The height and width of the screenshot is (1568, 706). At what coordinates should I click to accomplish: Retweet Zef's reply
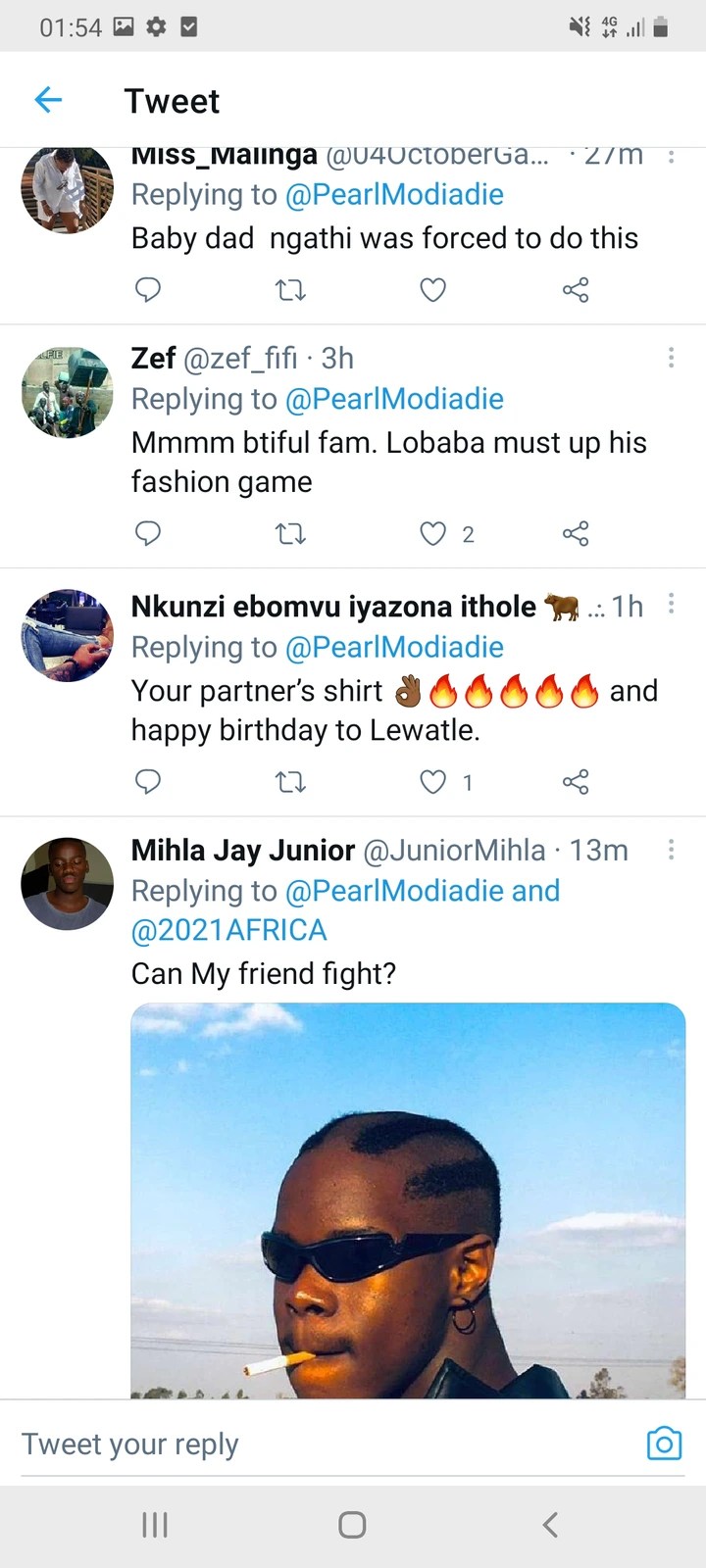pos(290,534)
